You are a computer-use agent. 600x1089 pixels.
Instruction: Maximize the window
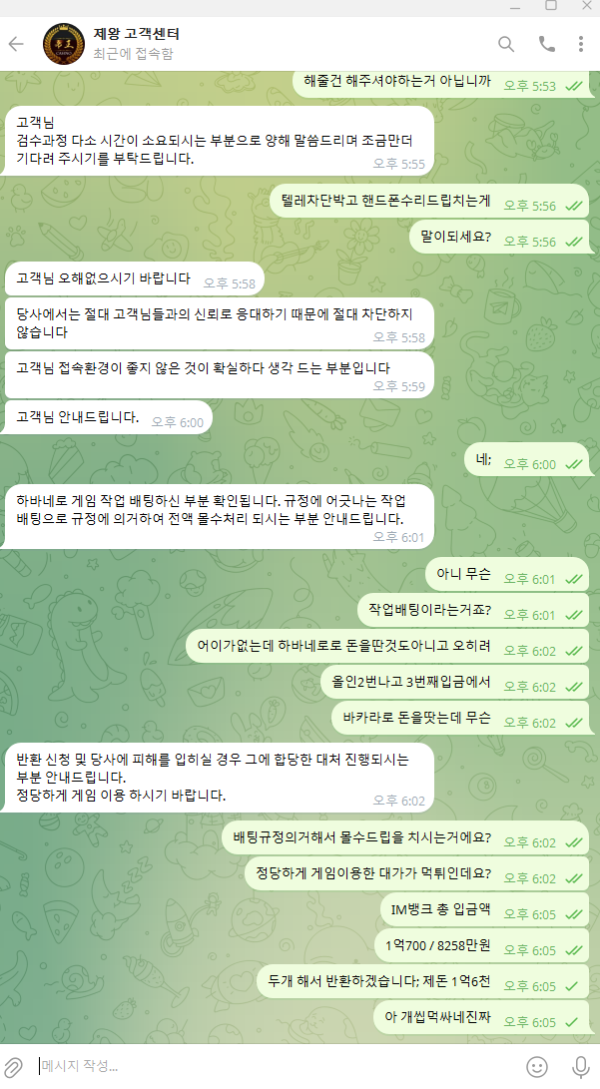[x=550, y=5]
